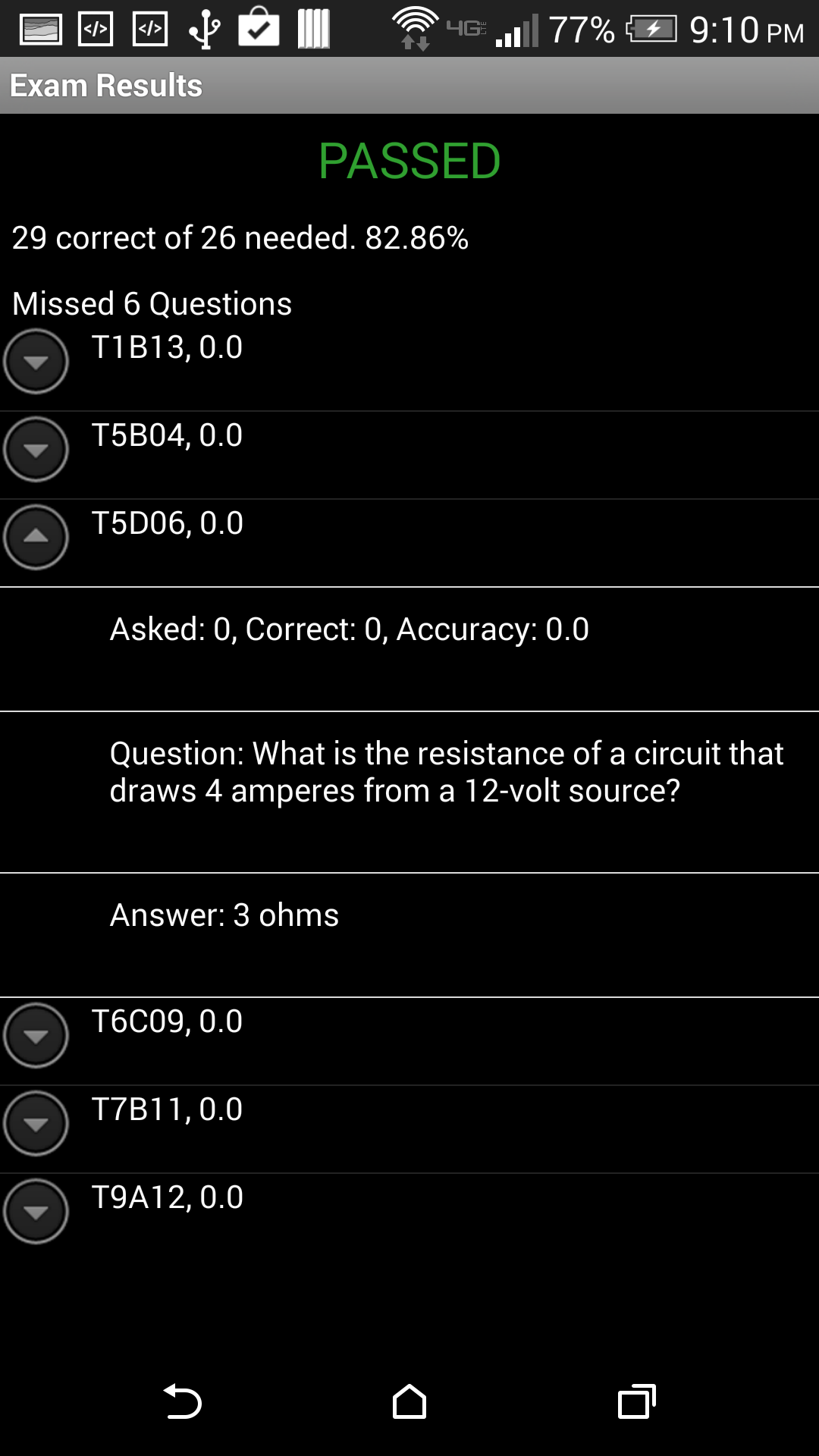The height and width of the screenshot is (1456, 819).
Task: Expand missed question T1B13
Action: tap(36, 362)
